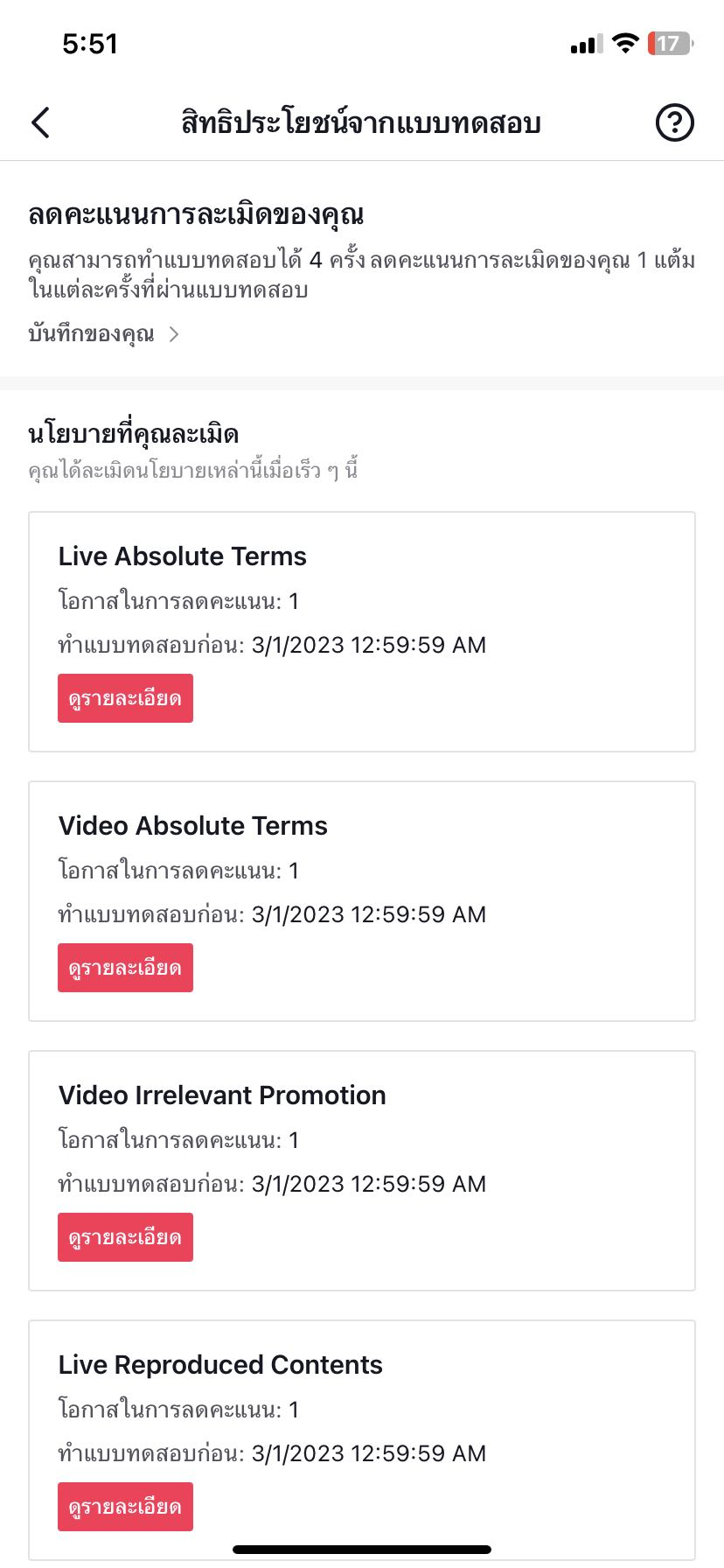The height and width of the screenshot is (1568, 724).
Task: View details for Live Reproduced Contents
Action: click(x=125, y=1507)
